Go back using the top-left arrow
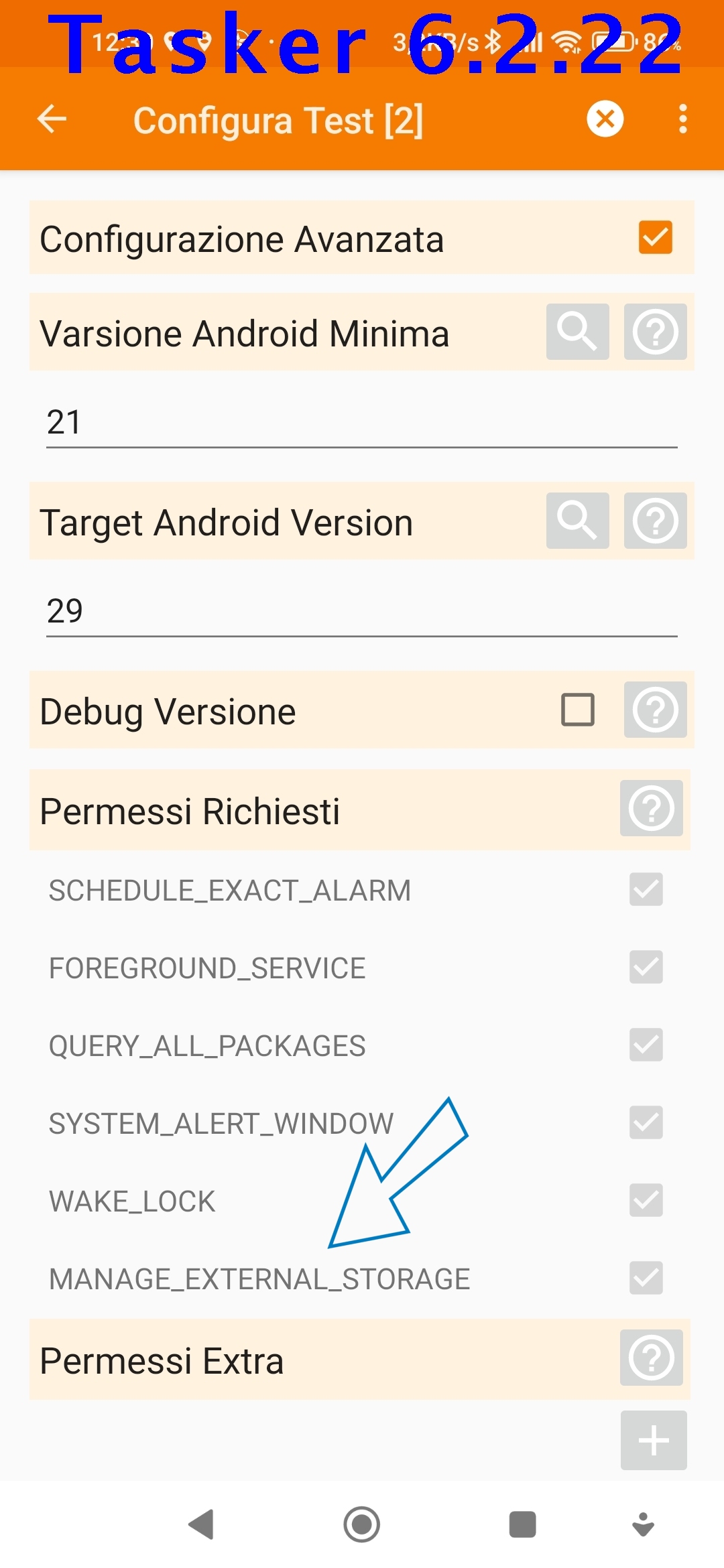724x1568 pixels. pos(52,119)
